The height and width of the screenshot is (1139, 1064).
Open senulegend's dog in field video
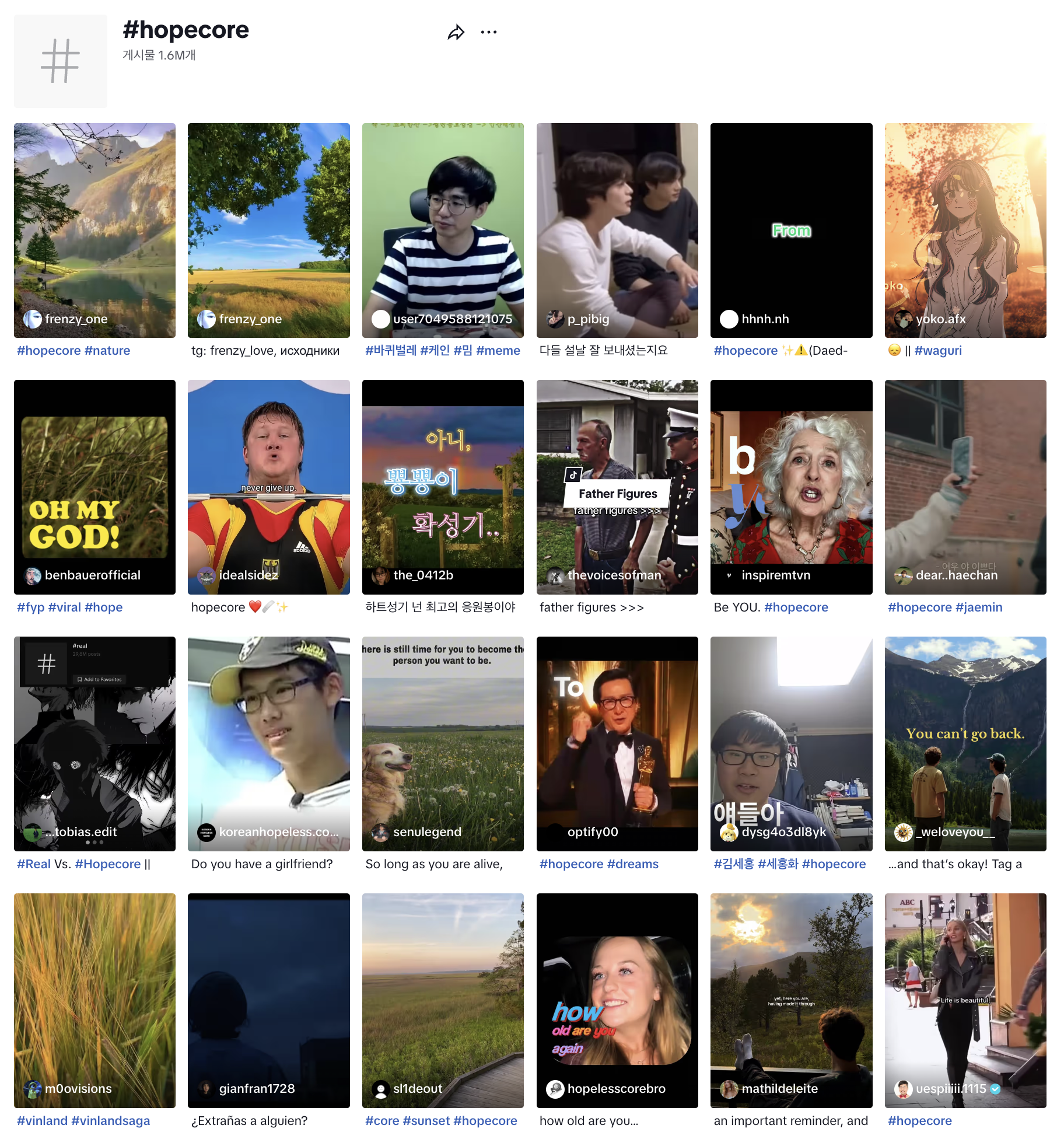point(443,743)
